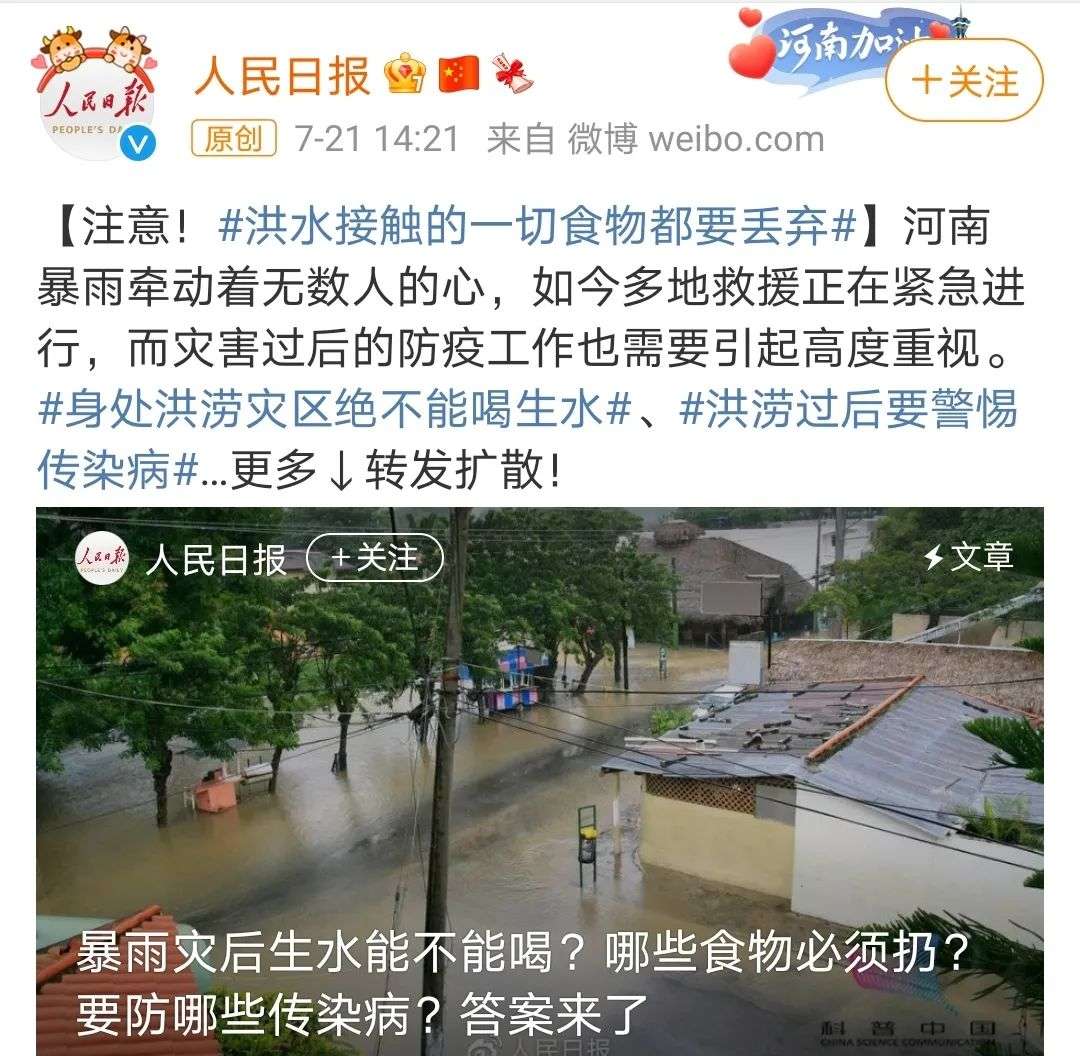This screenshot has width=1080, height=1056.
Task: Open hashtag 身处洪涝灾区绝不能喝生水
Action: 336,410
